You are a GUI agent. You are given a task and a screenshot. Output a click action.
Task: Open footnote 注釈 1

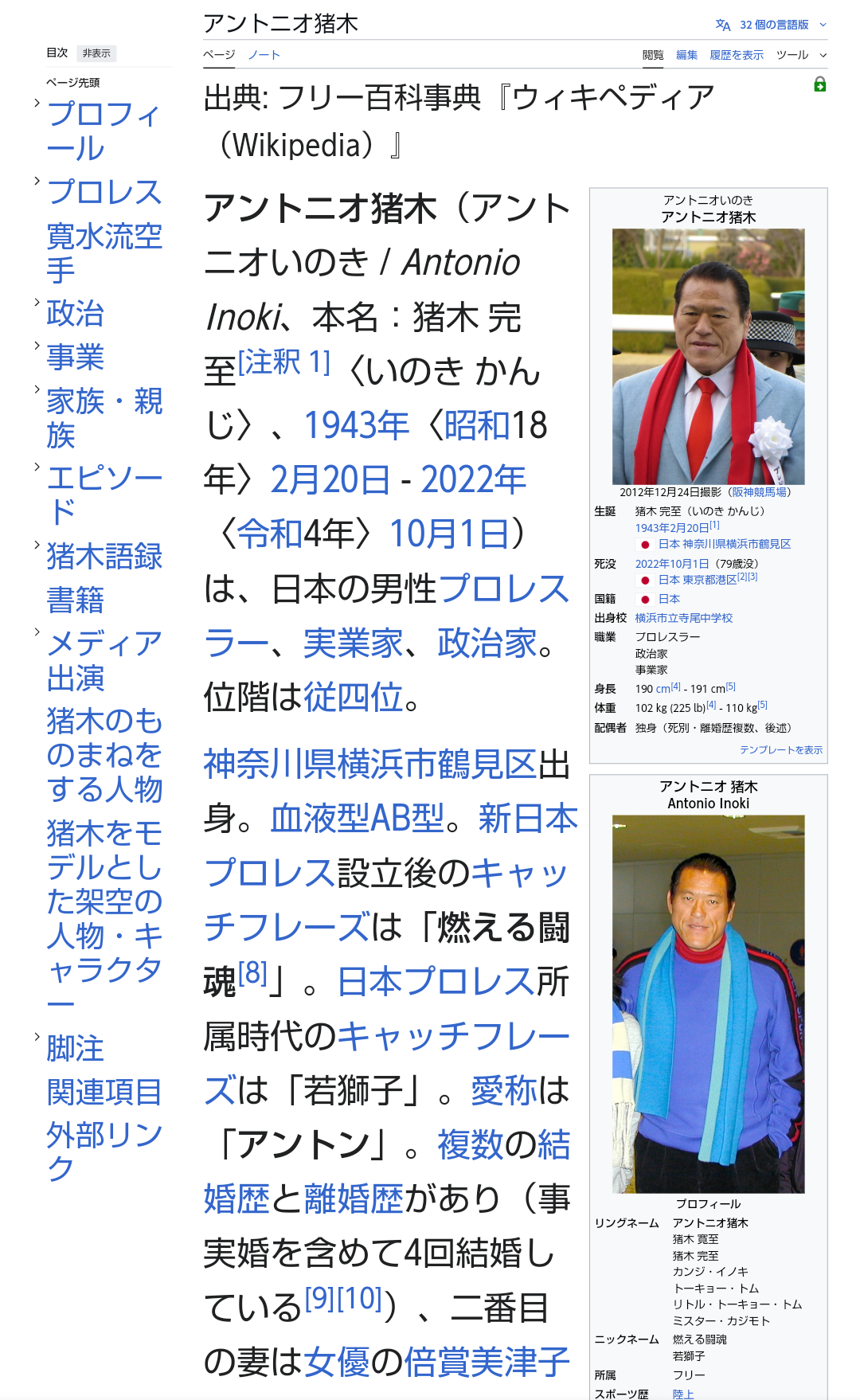pyautogui.click(x=283, y=362)
